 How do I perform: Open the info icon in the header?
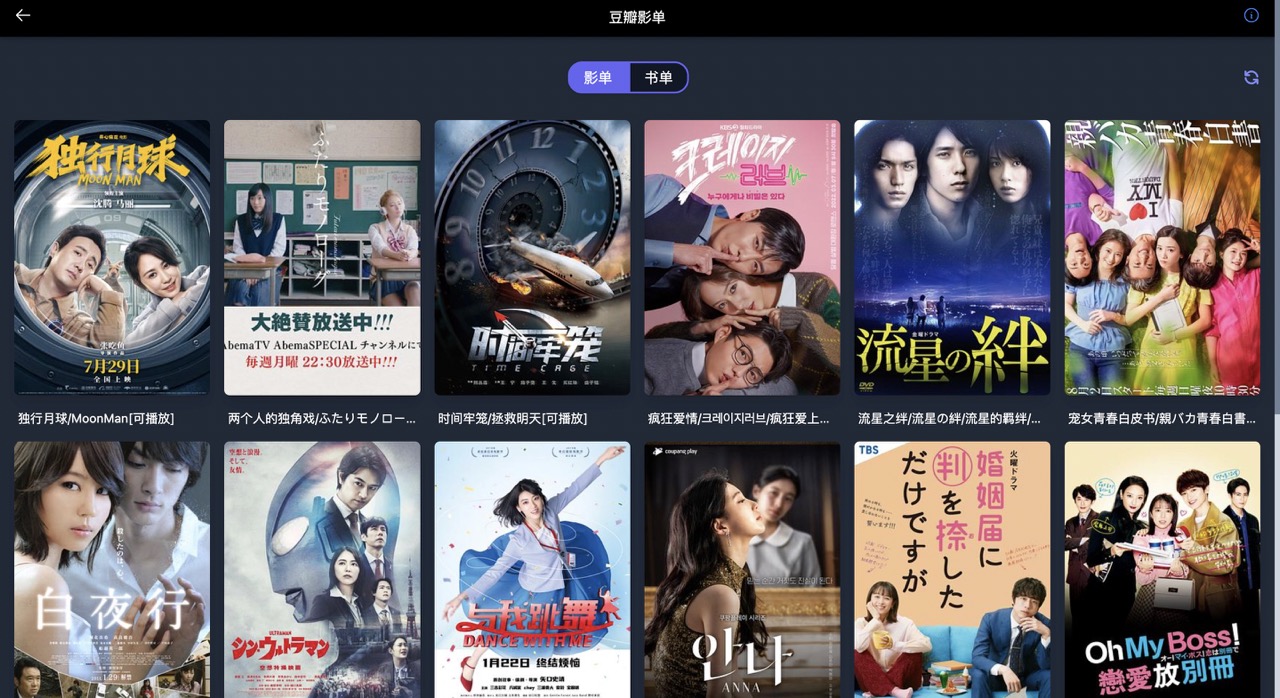pos(1251,16)
